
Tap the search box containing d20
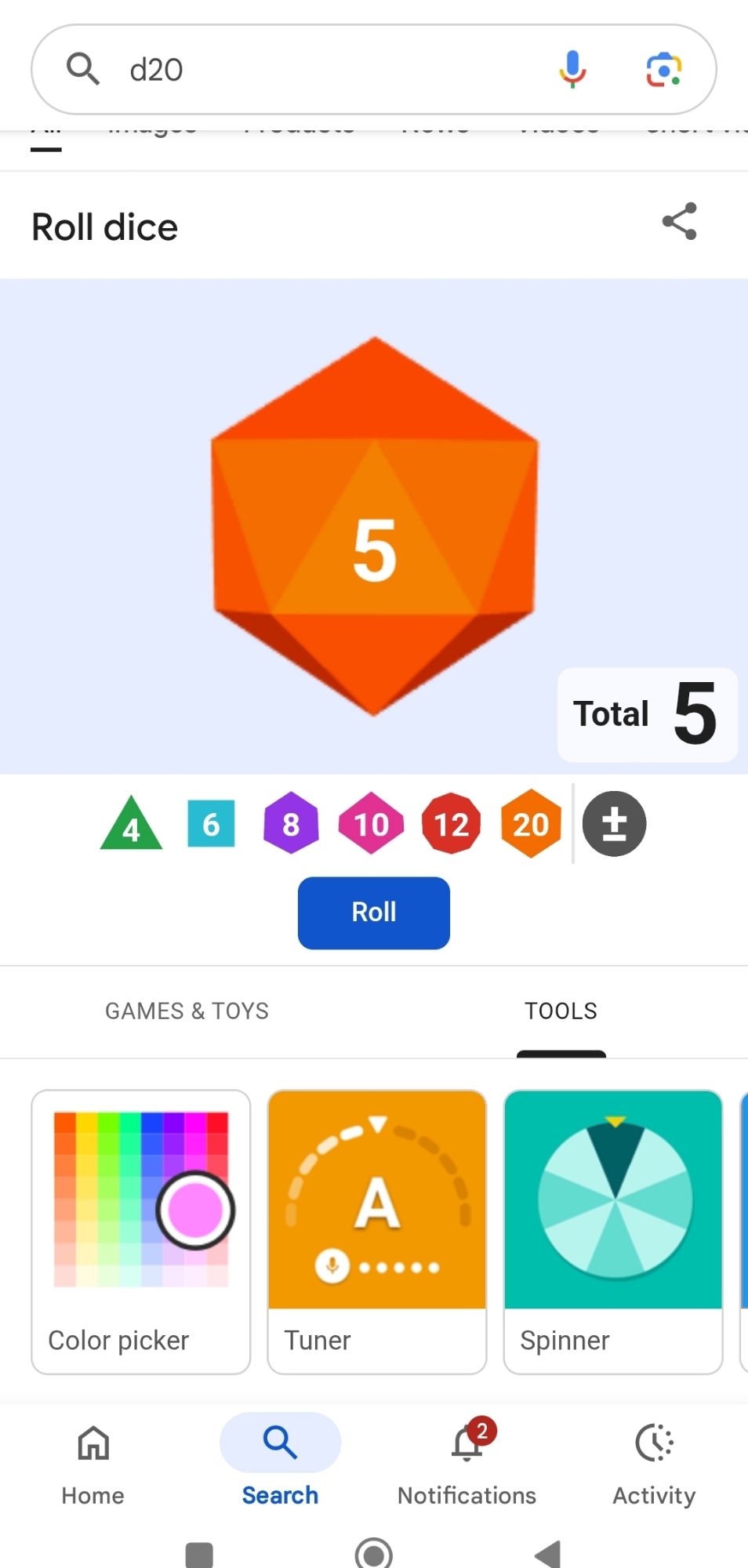[314, 70]
